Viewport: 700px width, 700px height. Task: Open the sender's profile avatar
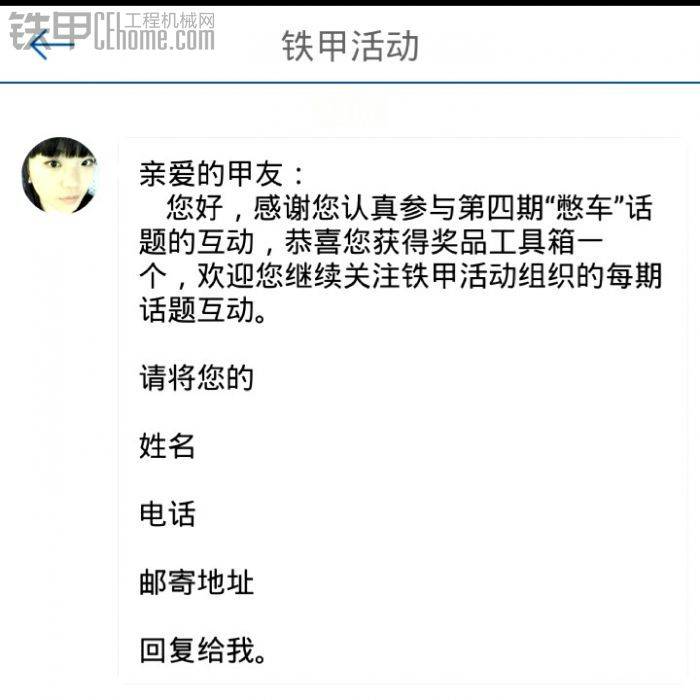(60, 175)
